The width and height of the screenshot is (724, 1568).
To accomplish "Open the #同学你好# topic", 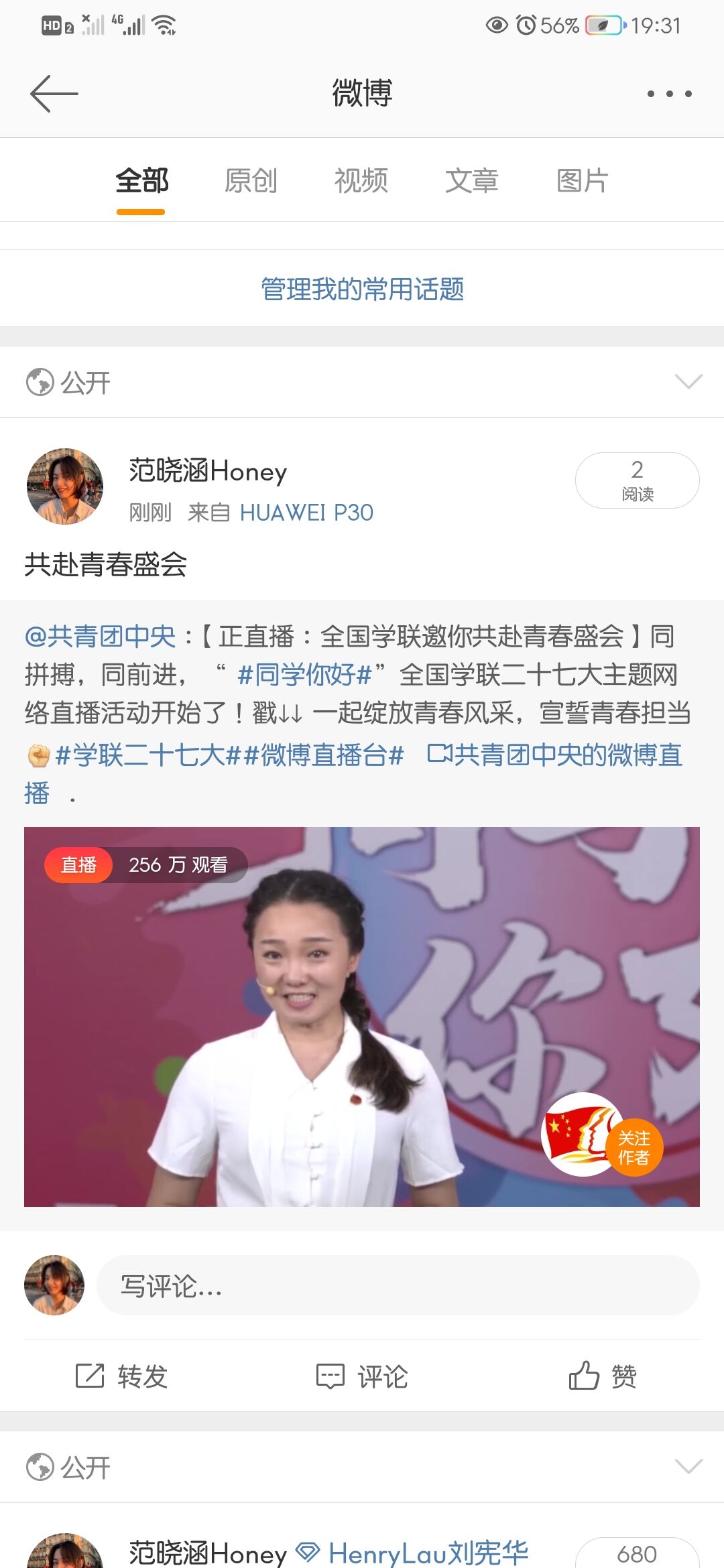I will pos(304,675).
